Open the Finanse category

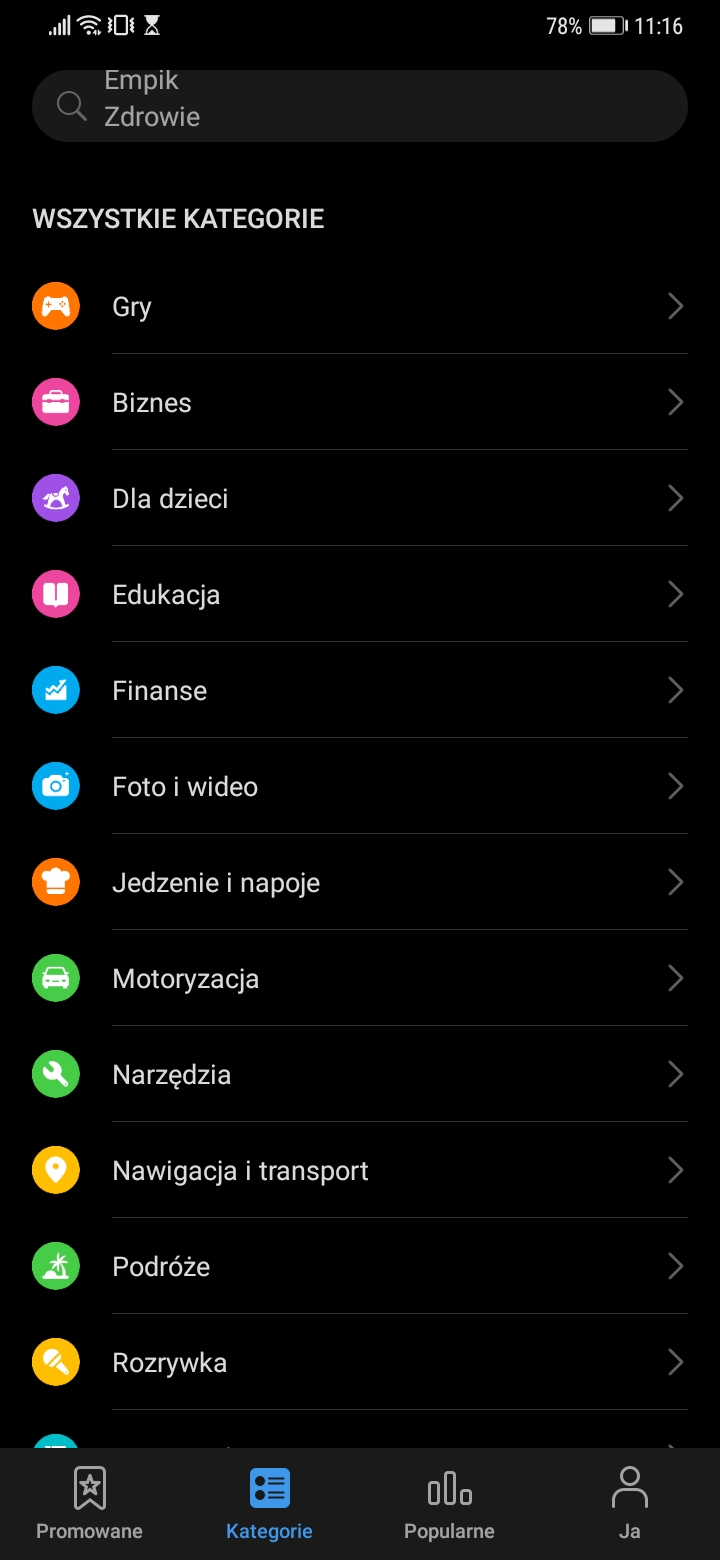[x=360, y=690]
